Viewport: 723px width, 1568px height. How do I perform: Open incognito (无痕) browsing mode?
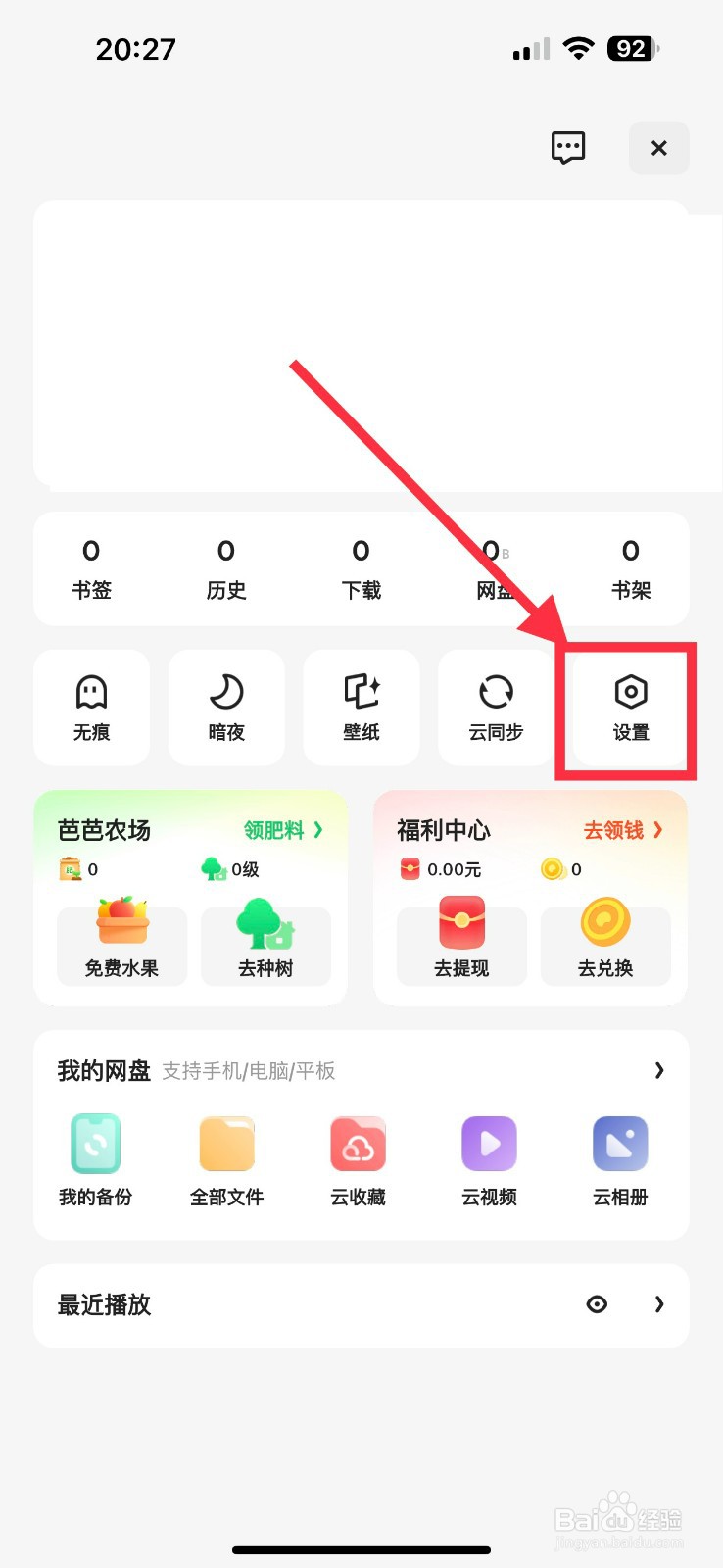(91, 708)
